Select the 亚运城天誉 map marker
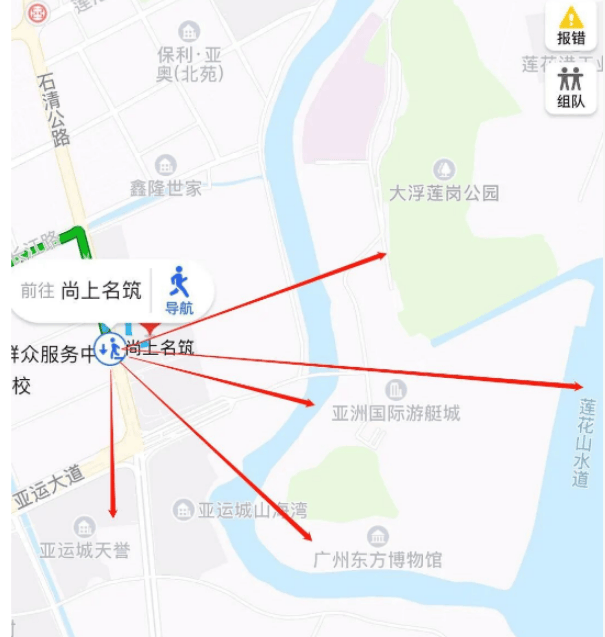605x637 pixels. (x=85, y=528)
